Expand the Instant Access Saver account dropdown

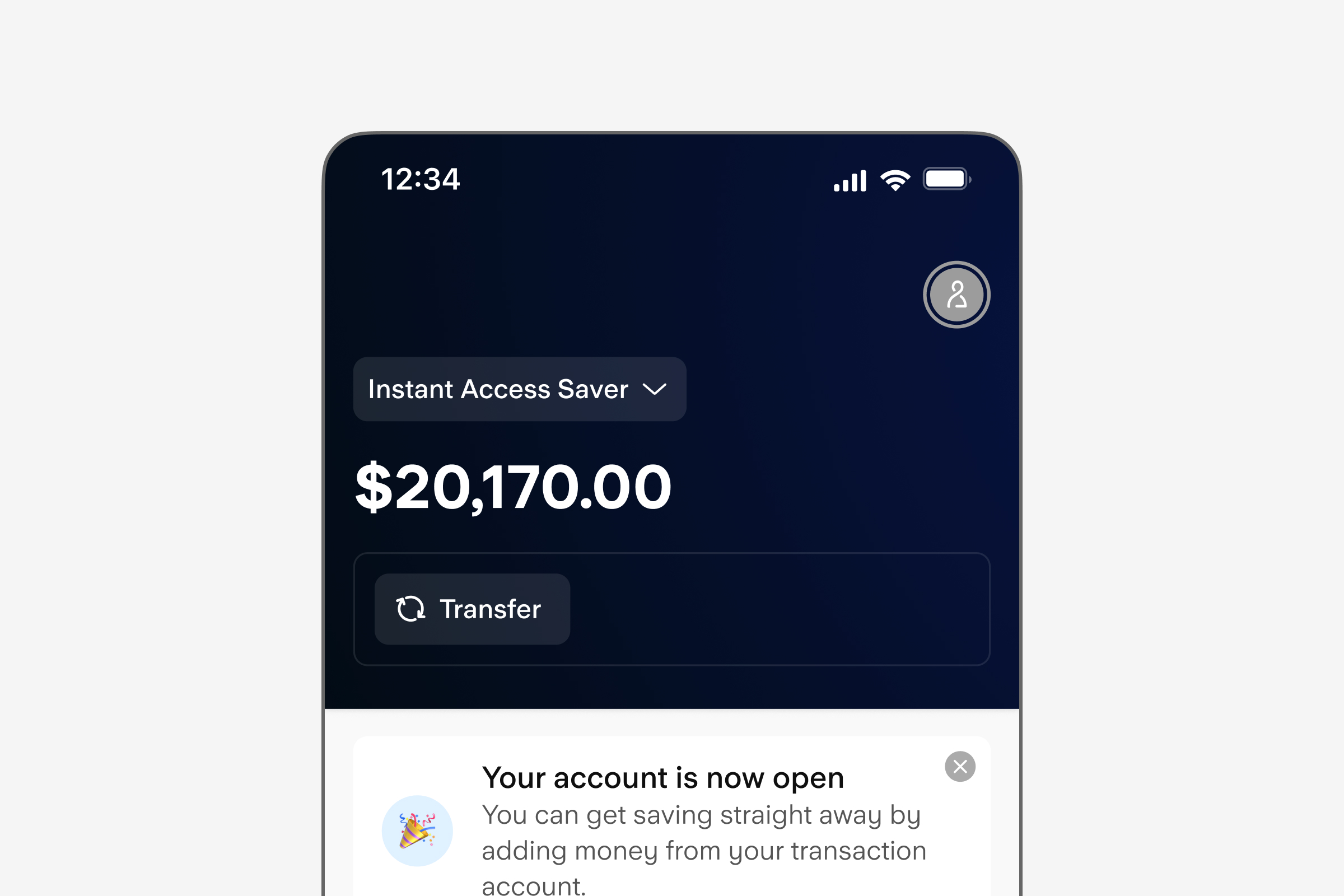pyautogui.click(x=520, y=389)
